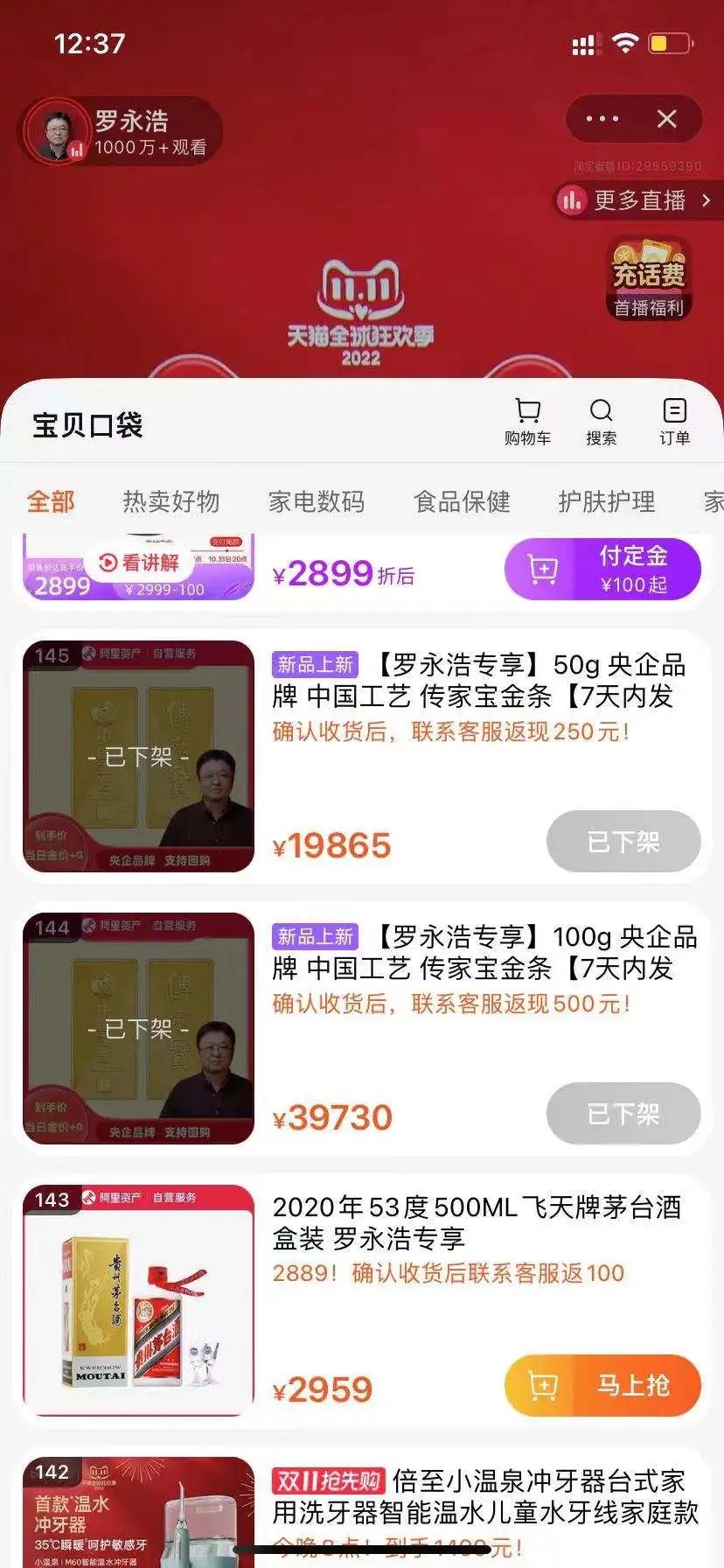
Task: Switch to the 家电数码 tab
Action: point(317,501)
